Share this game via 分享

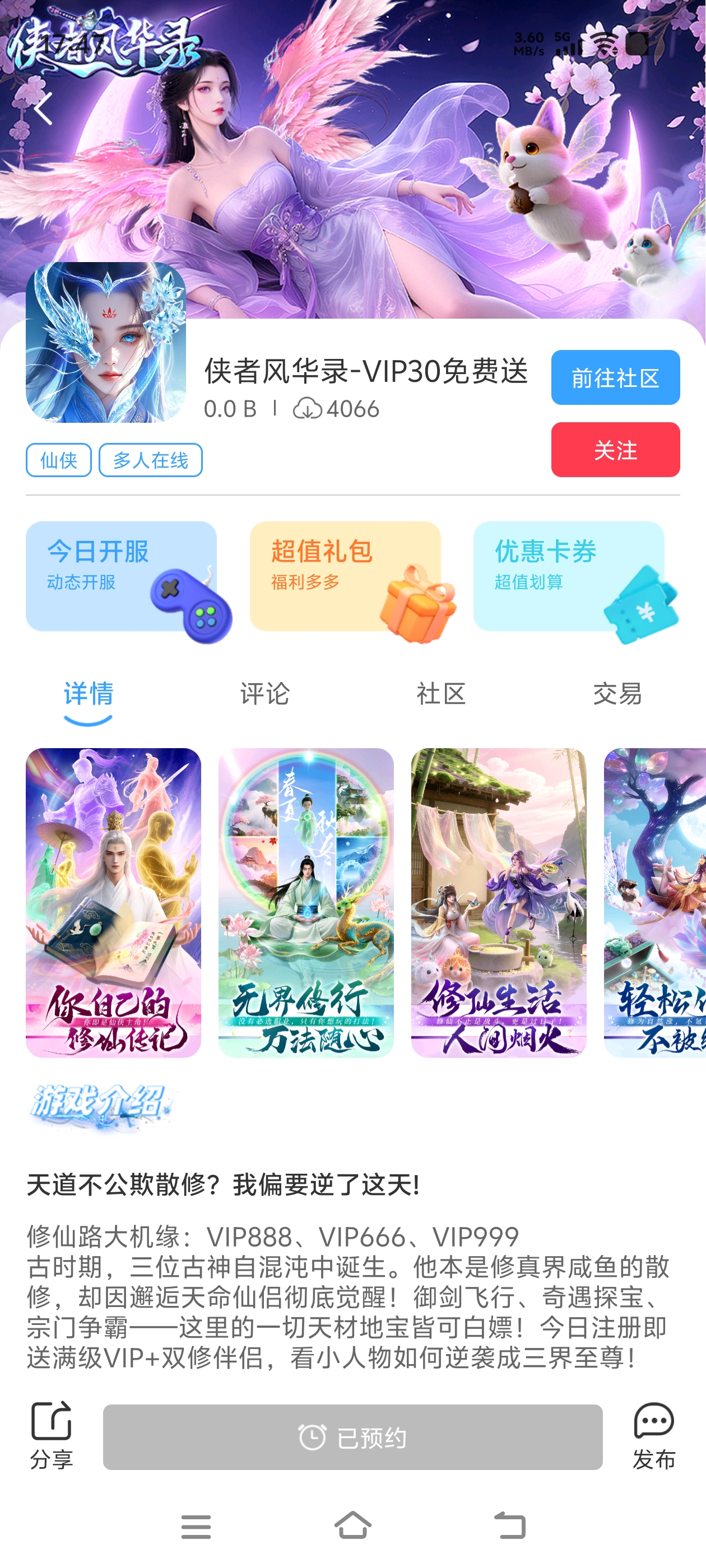click(51, 1435)
